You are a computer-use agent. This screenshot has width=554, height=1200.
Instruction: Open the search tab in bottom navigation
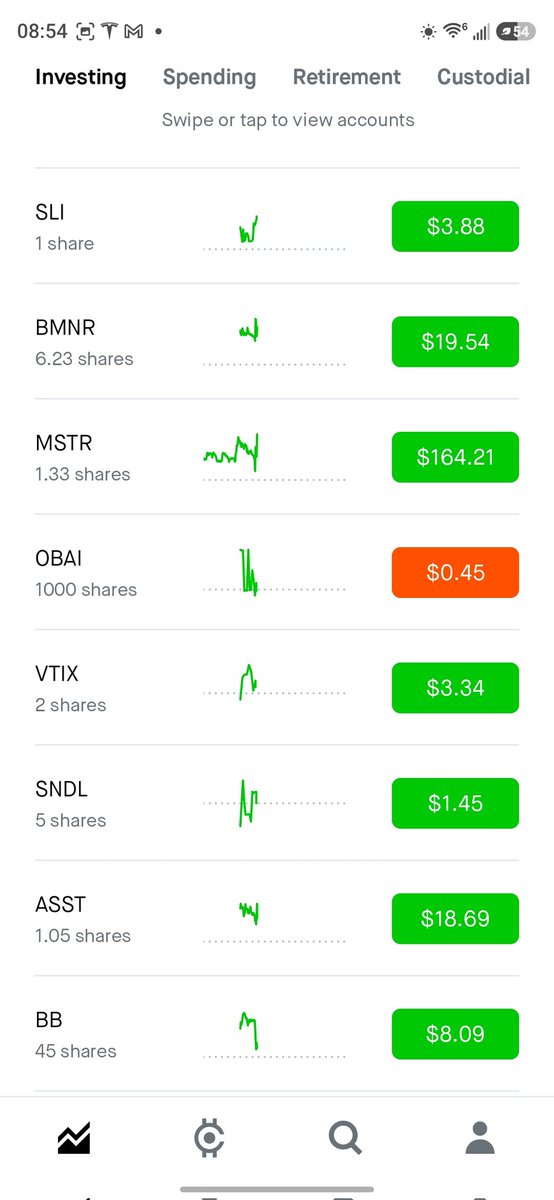click(345, 1137)
